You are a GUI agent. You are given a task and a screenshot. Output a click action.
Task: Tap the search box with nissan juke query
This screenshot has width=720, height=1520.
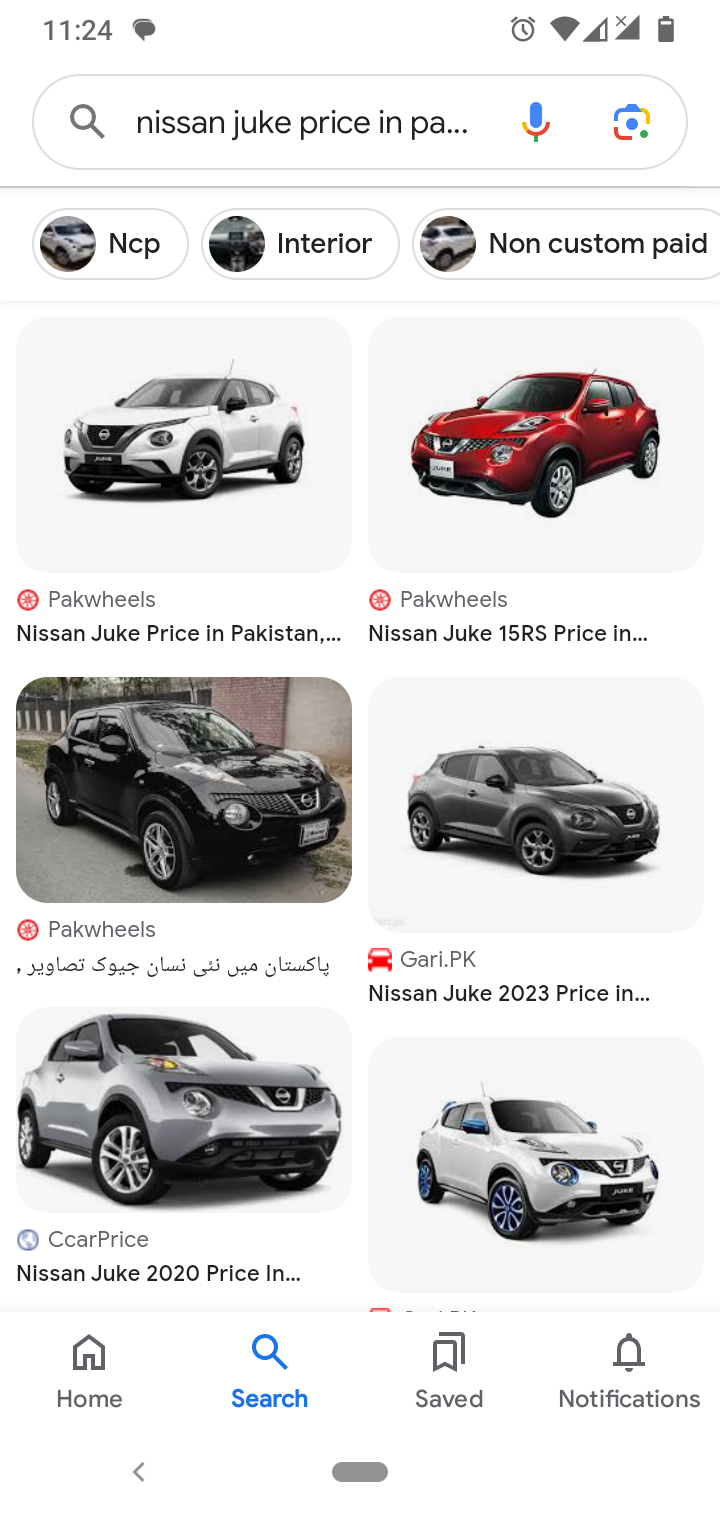[300, 123]
